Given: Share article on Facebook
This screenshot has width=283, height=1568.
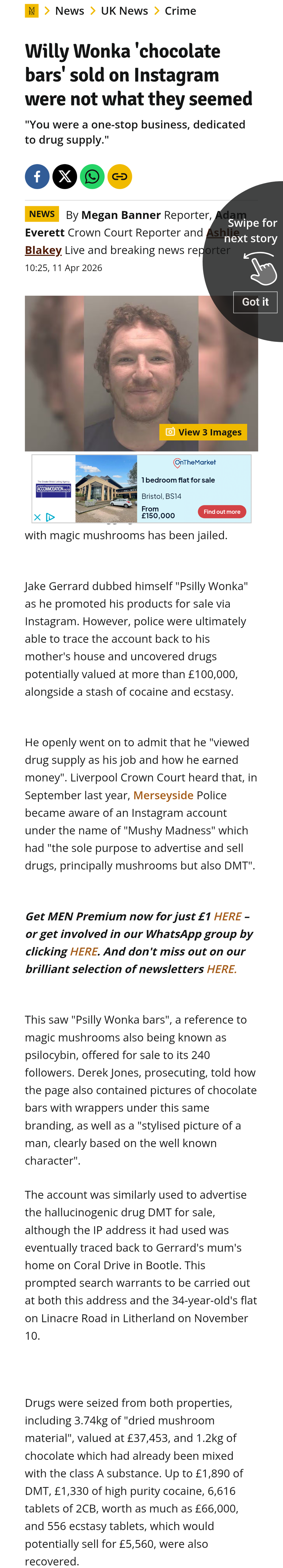Looking at the screenshot, I should 37,177.
